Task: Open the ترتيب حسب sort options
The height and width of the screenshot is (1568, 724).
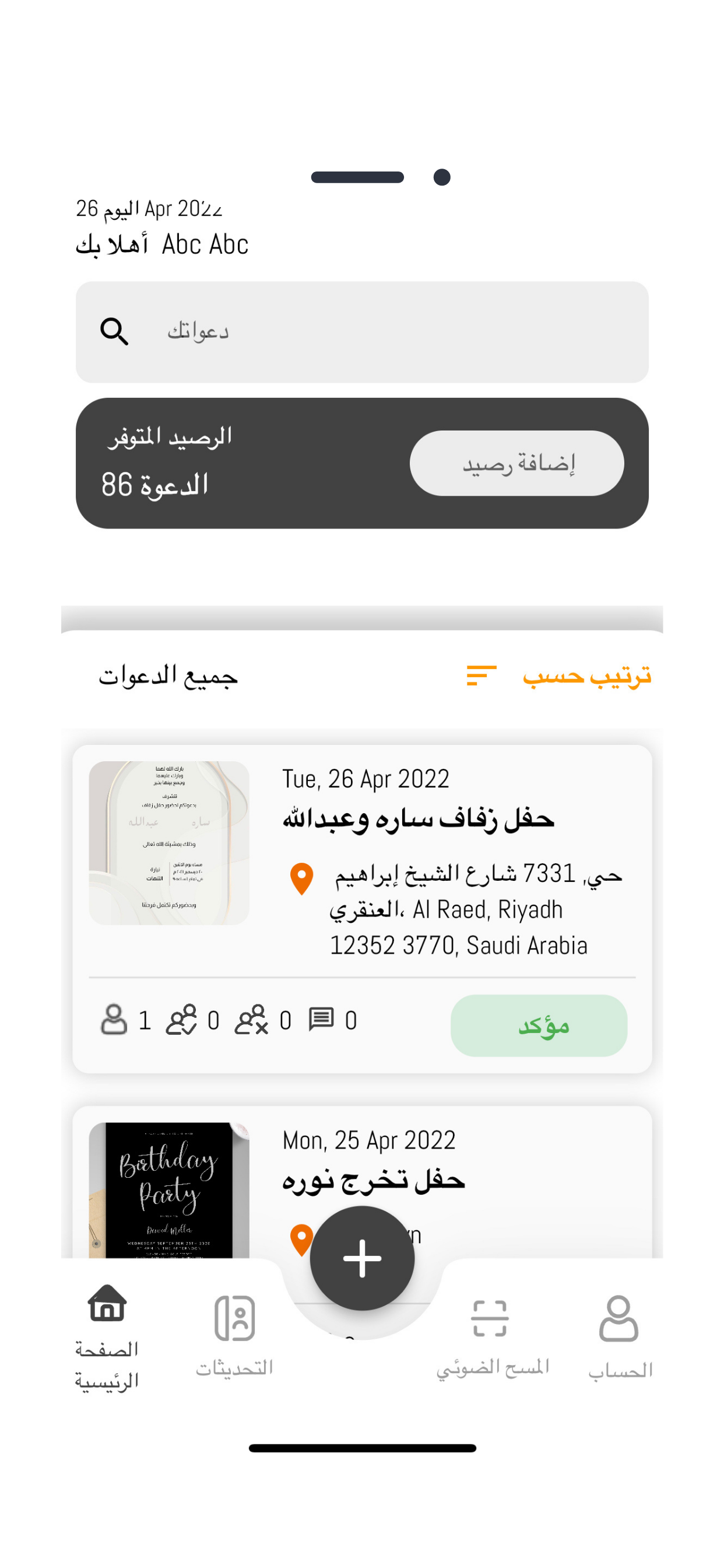Action: coord(558,676)
